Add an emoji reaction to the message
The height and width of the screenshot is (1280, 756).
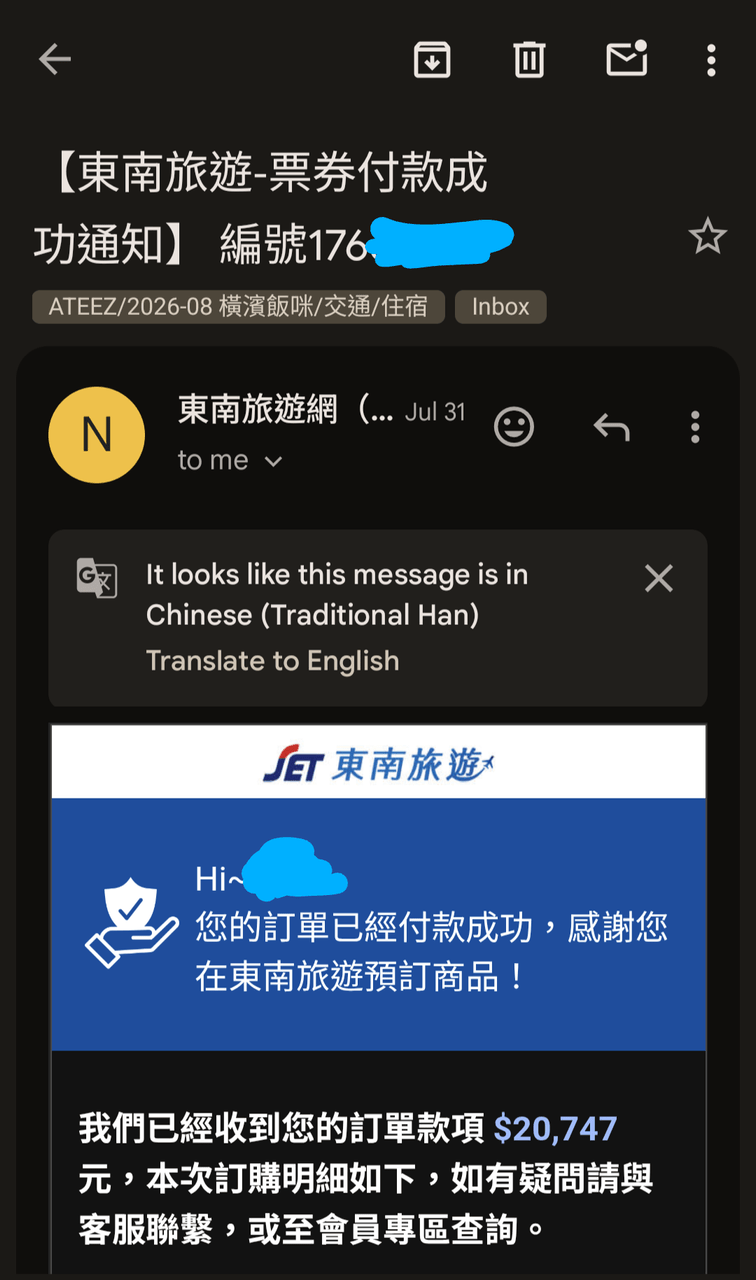[x=514, y=427]
